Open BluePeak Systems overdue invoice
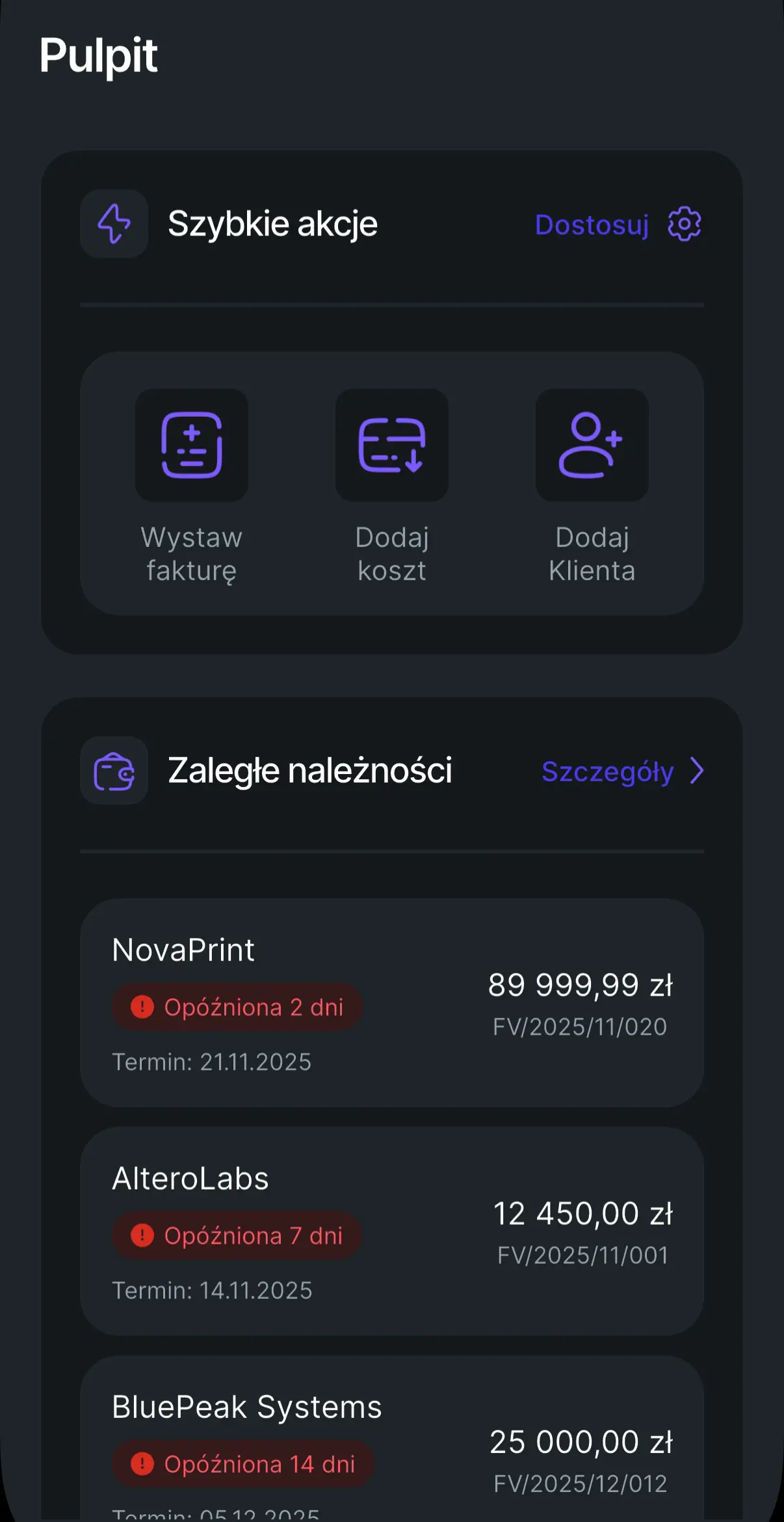 coord(391,1444)
